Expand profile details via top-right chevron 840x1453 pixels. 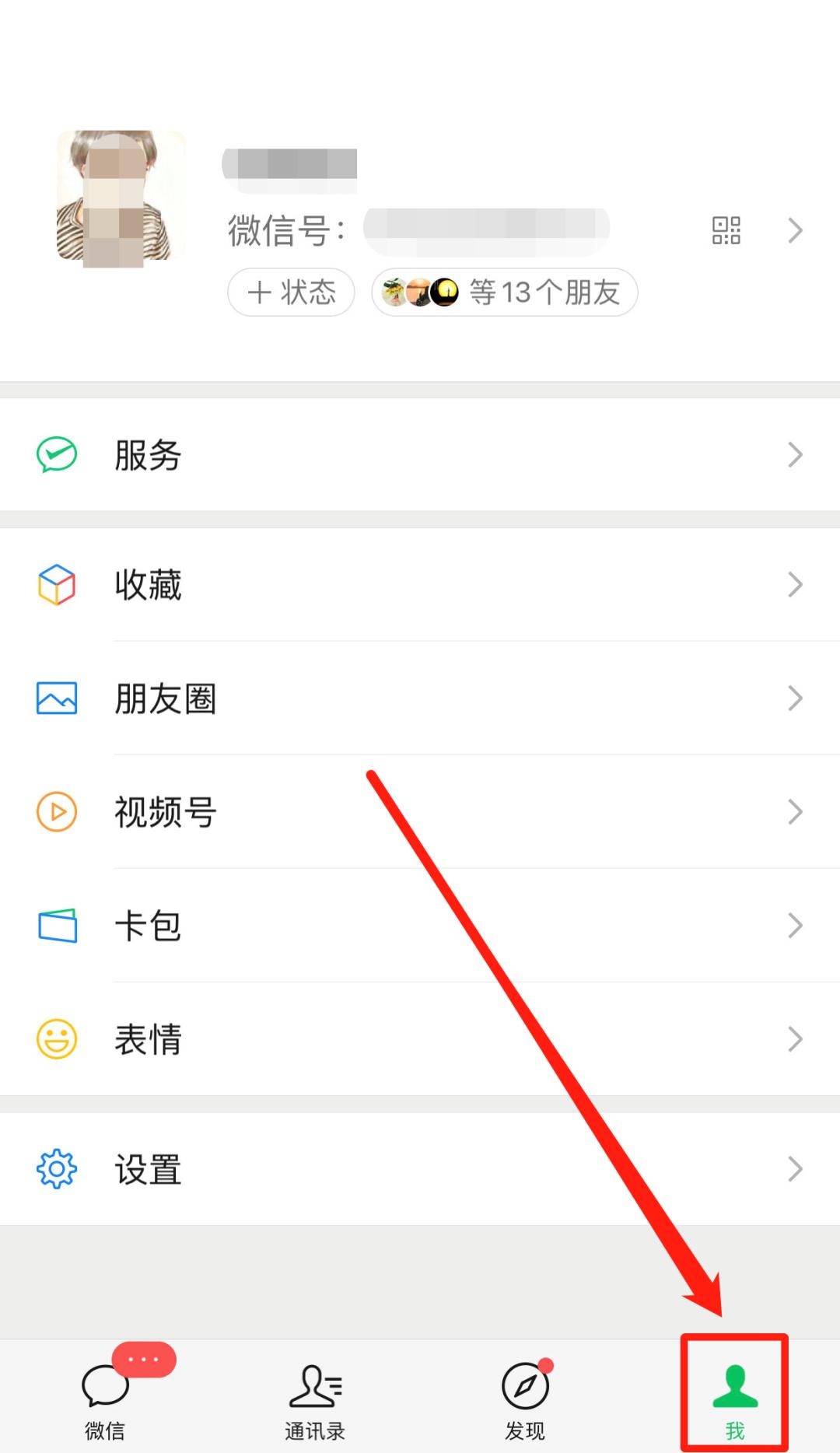pos(795,230)
